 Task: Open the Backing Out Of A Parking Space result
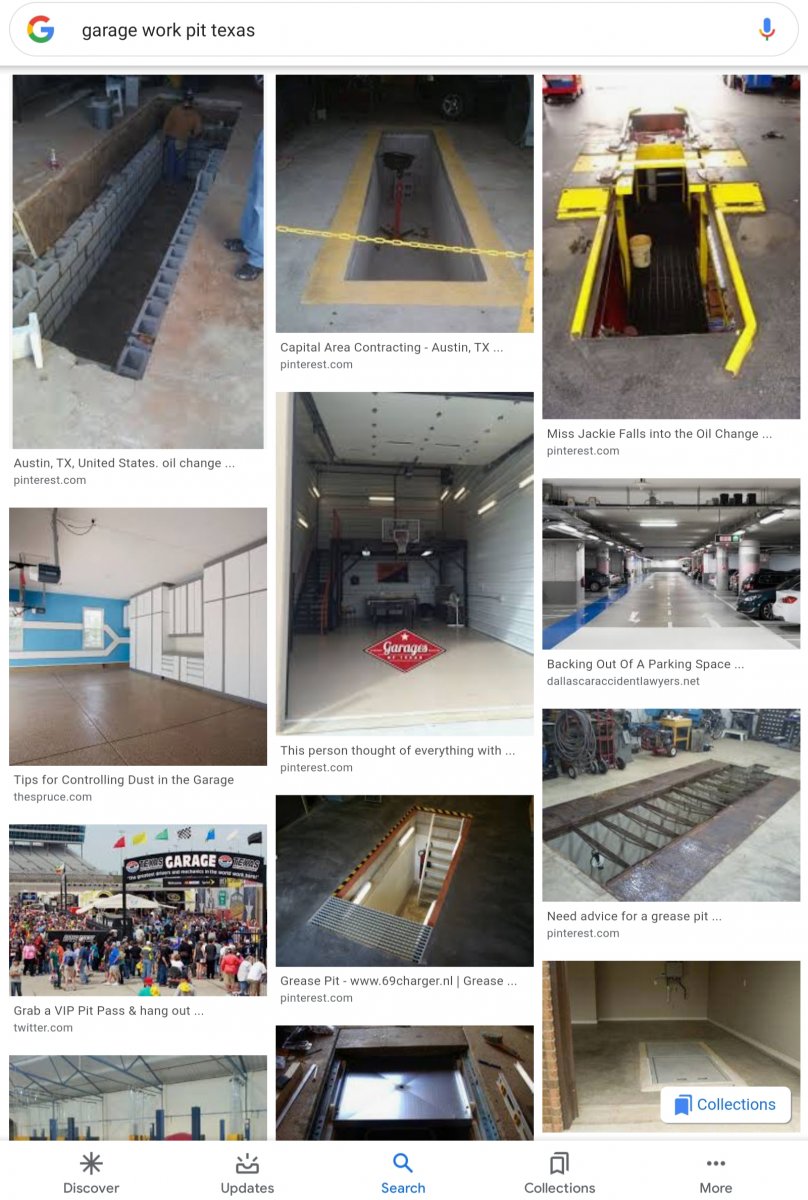click(671, 564)
